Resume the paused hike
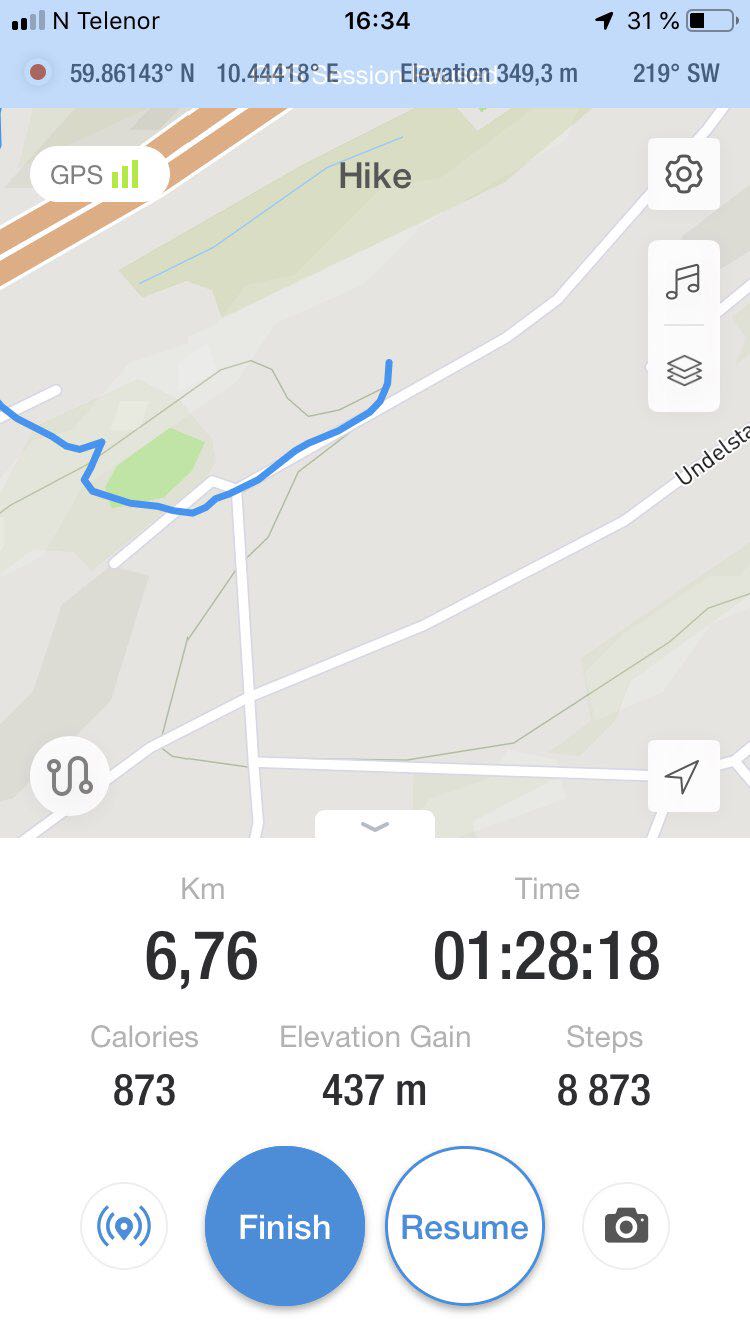The image size is (750, 1334). coord(465,1226)
